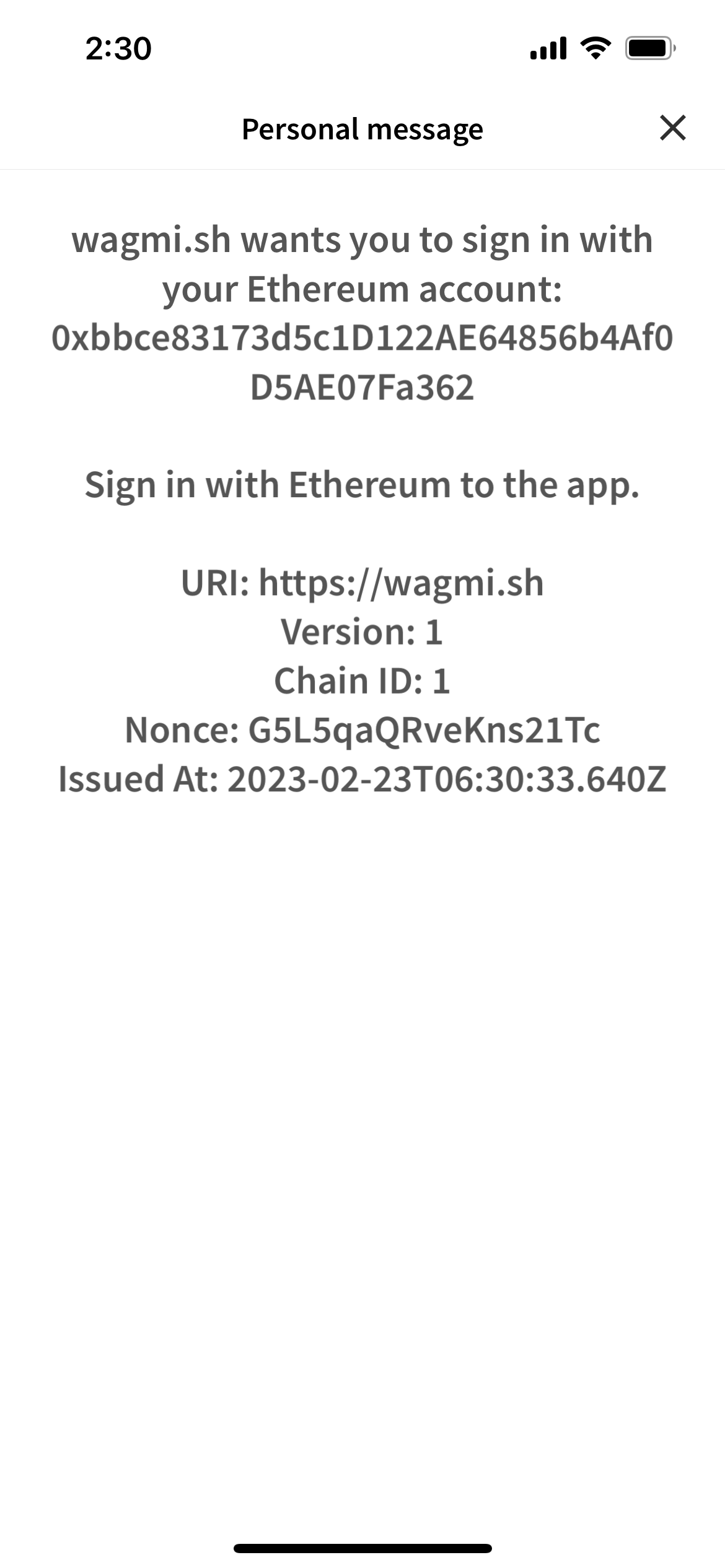Tap the Chain ID: 1 text
Image resolution: width=725 pixels, height=1568 pixels.
pos(362,682)
